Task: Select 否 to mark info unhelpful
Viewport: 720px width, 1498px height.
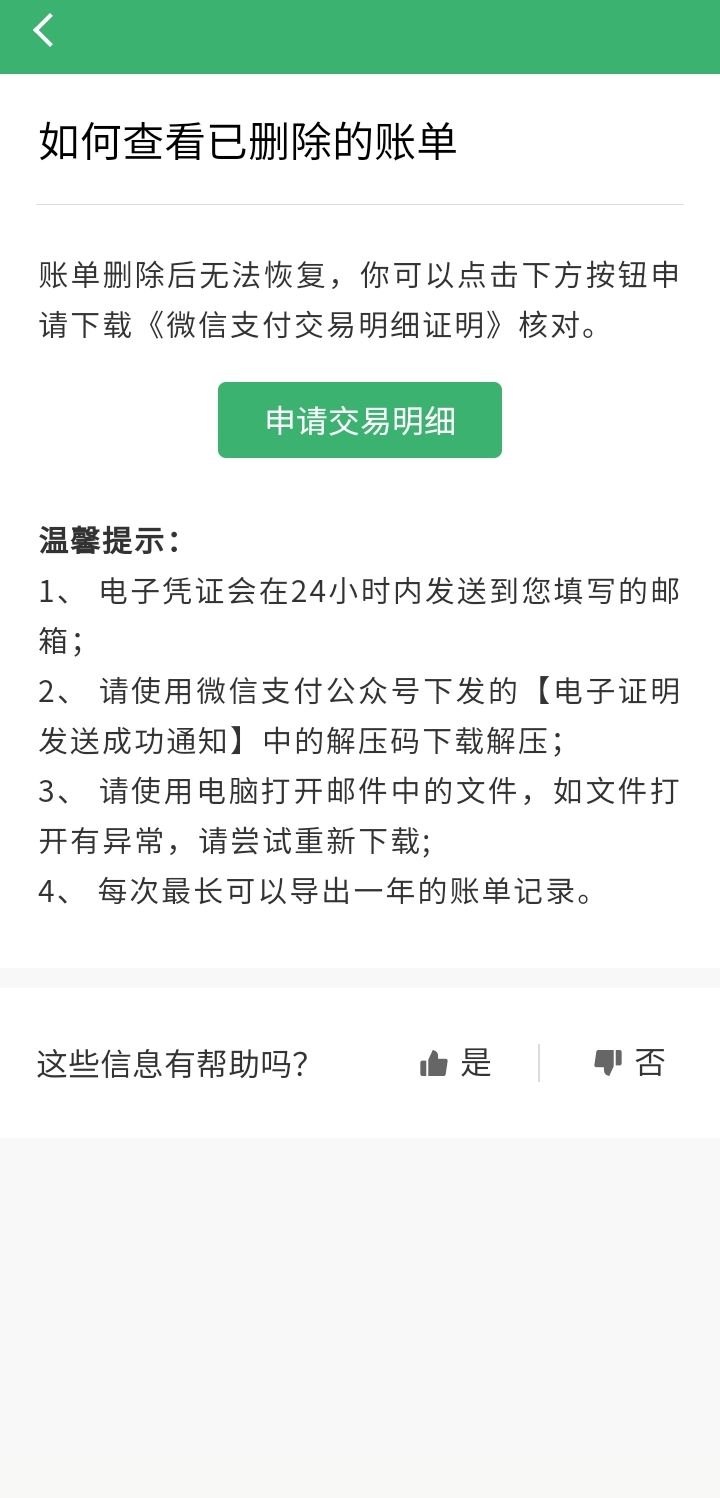Action: tap(629, 1063)
